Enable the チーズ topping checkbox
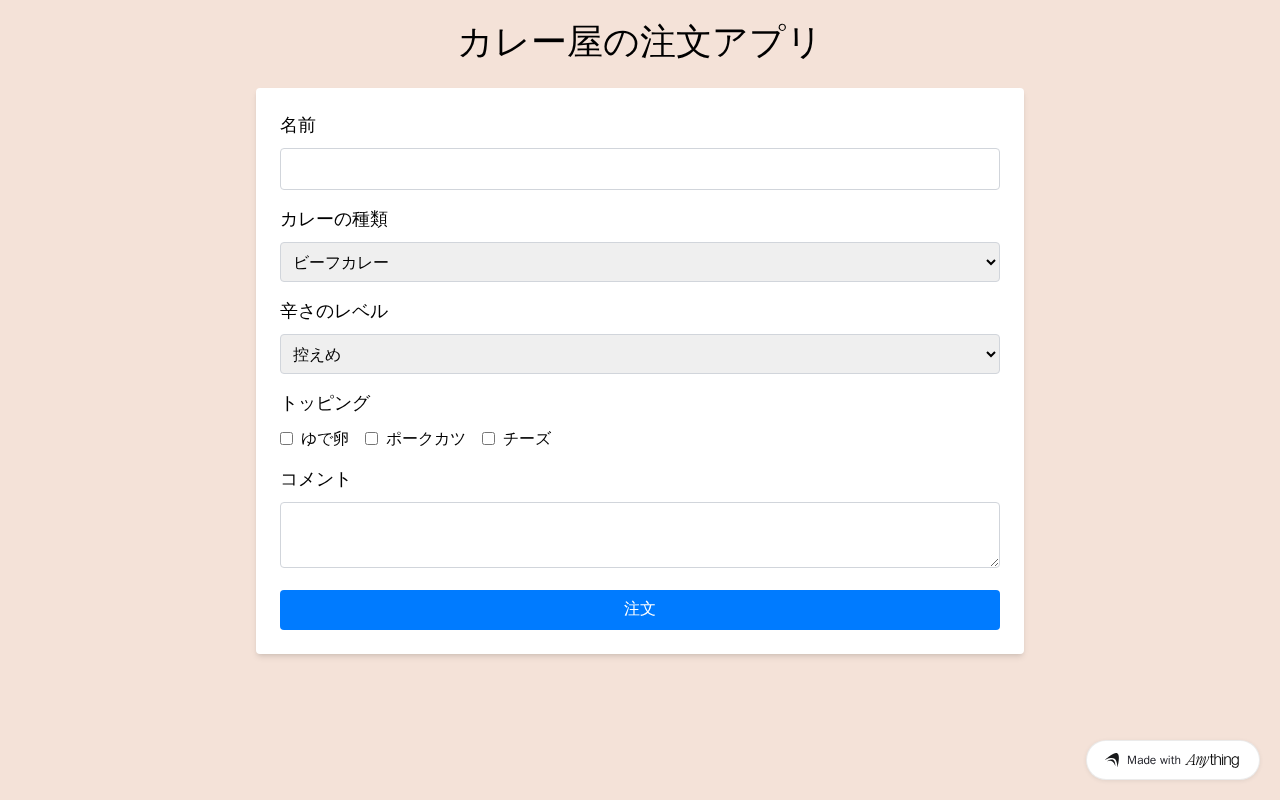 [489, 439]
